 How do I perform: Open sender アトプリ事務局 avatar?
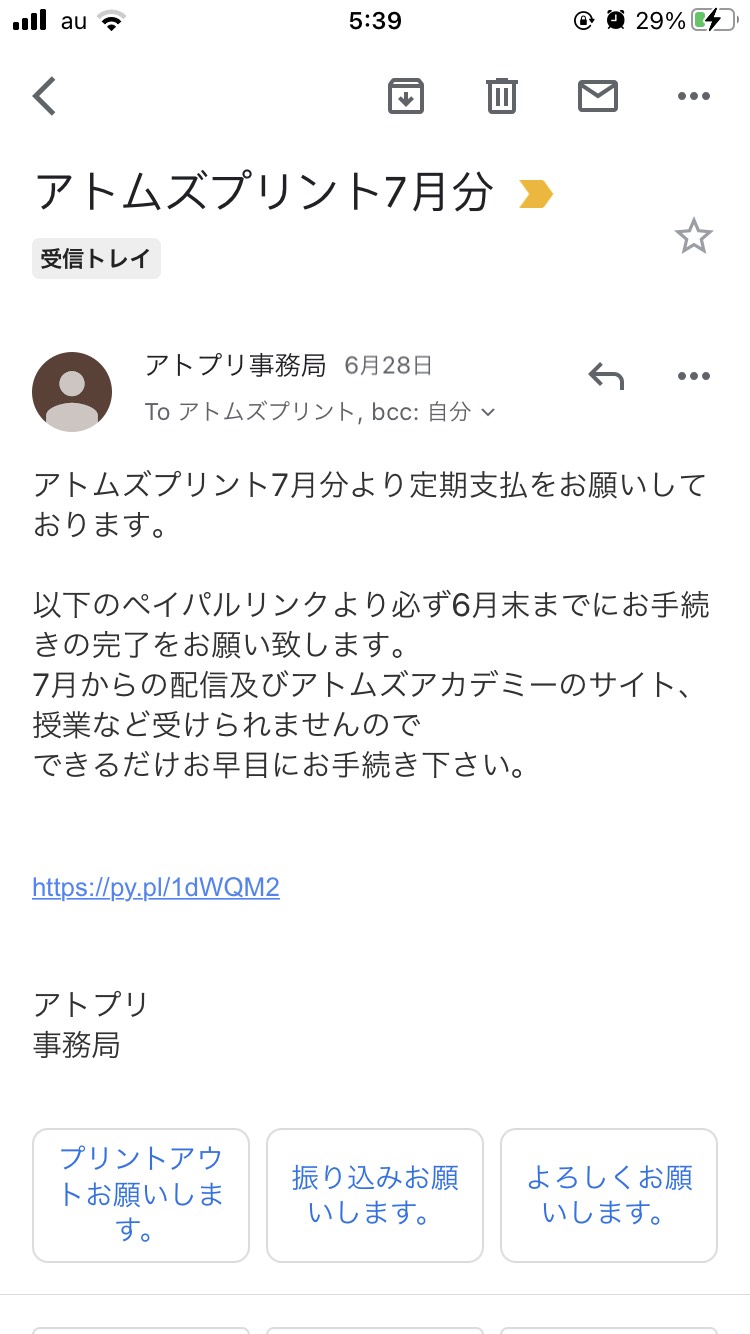pyautogui.click(x=72, y=392)
